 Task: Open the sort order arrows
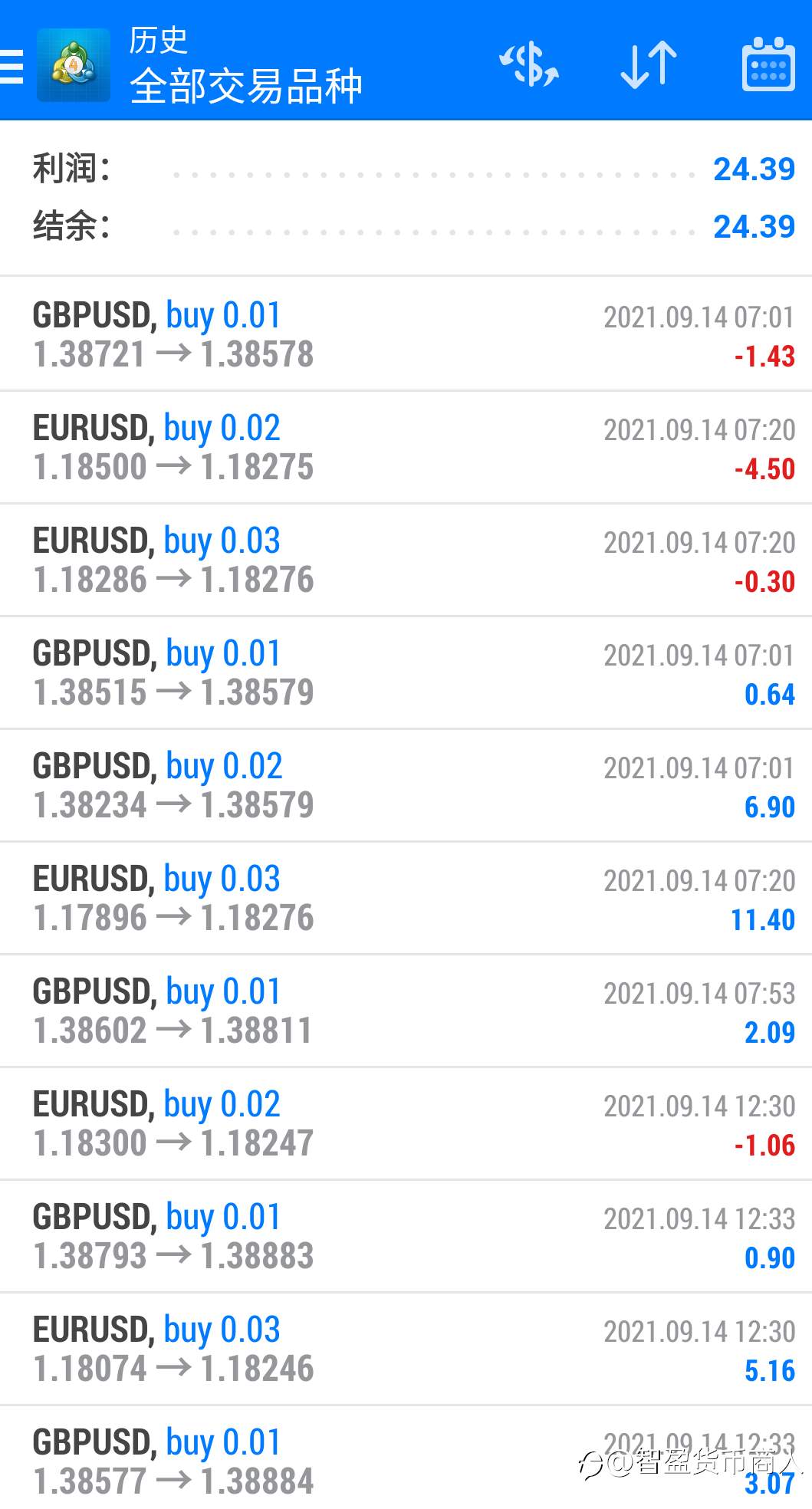(x=649, y=64)
